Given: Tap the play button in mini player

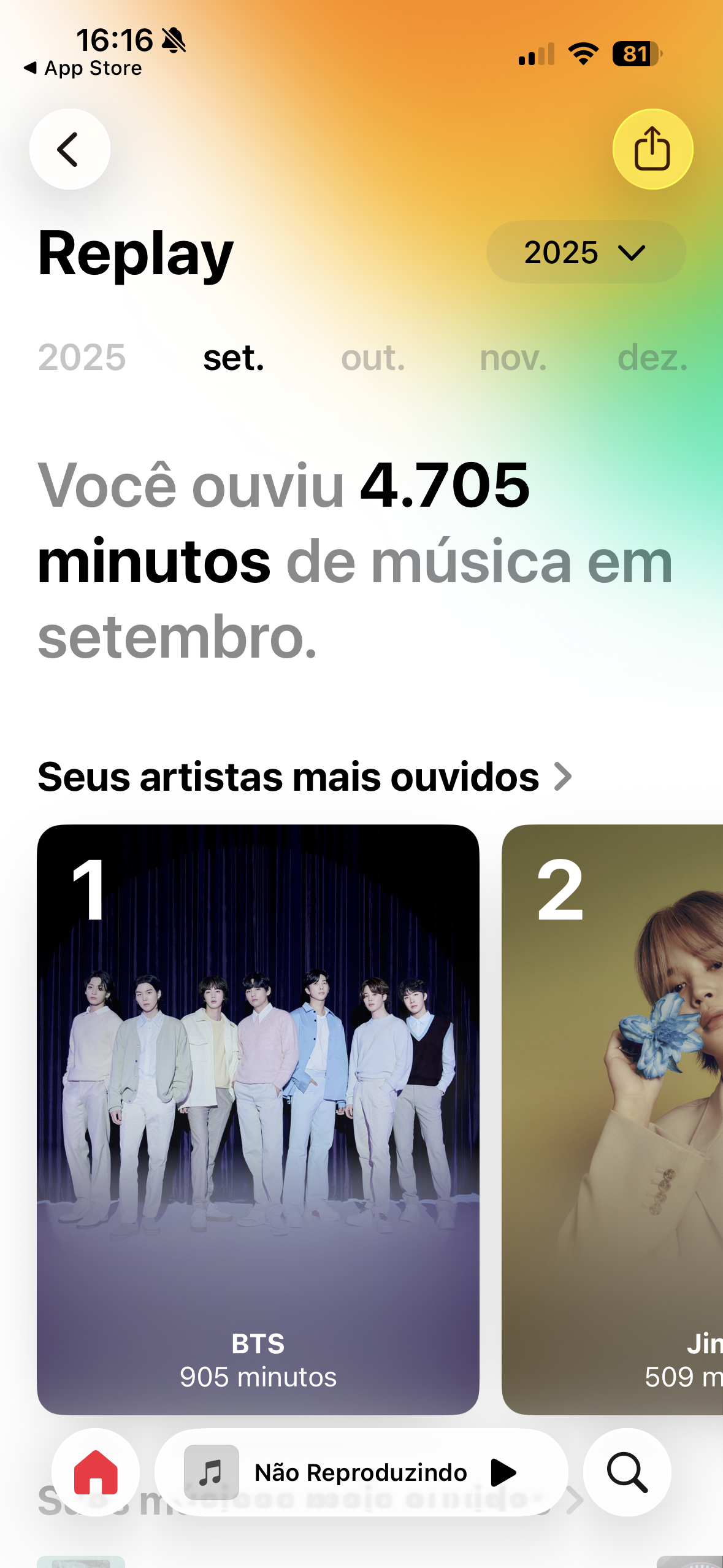Looking at the screenshot, I should [503, 1472].
